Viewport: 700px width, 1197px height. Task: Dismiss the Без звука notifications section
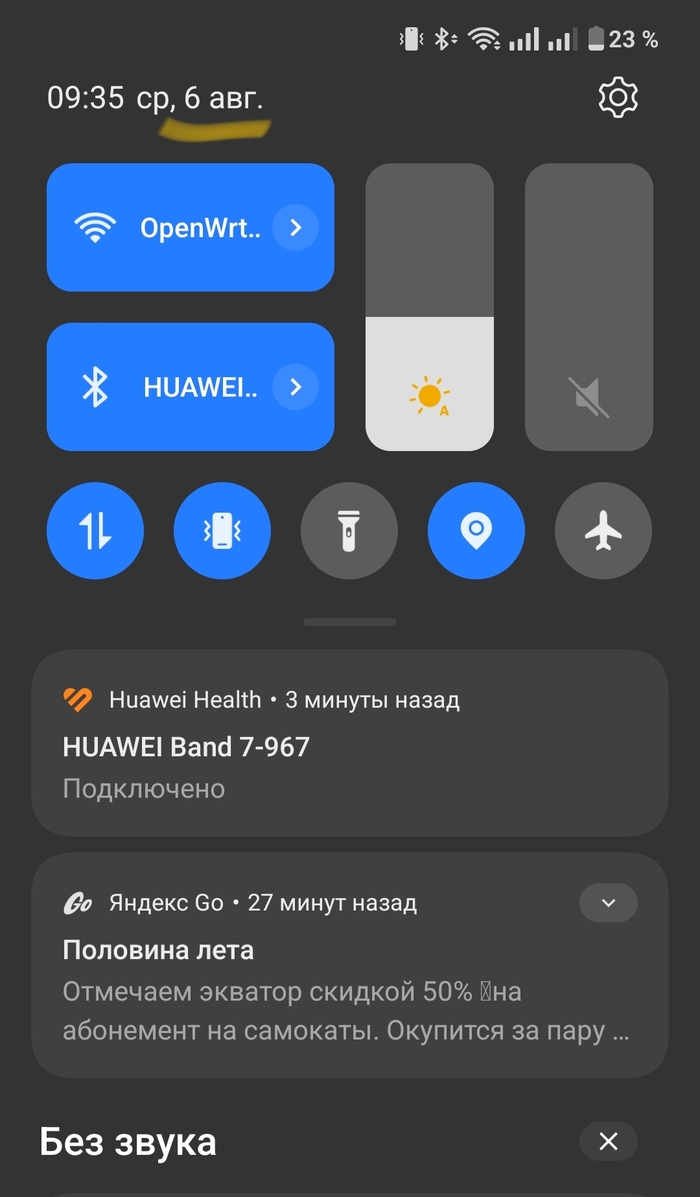608,1141
